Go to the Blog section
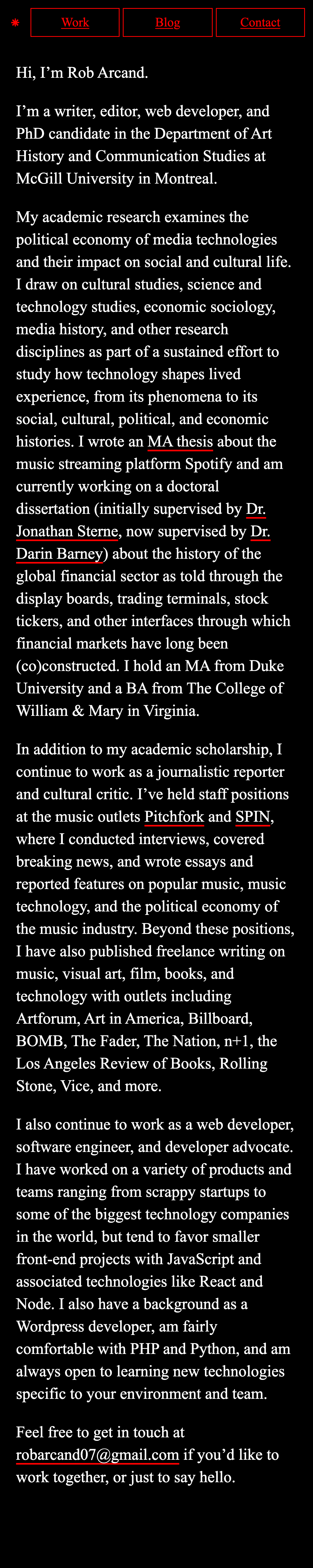This screenshot has height=1568, width=313. pos(167,22)
